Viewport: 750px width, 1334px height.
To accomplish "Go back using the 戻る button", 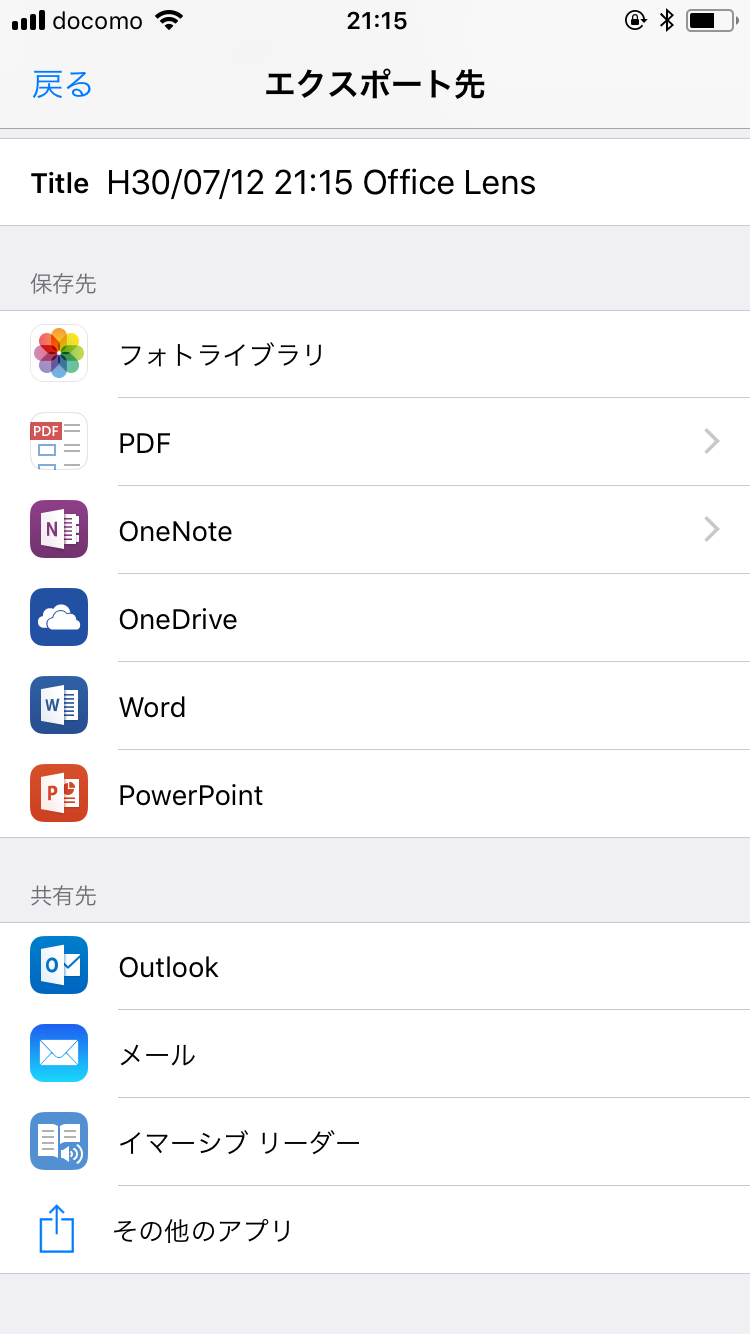I will tap(62, 85).
